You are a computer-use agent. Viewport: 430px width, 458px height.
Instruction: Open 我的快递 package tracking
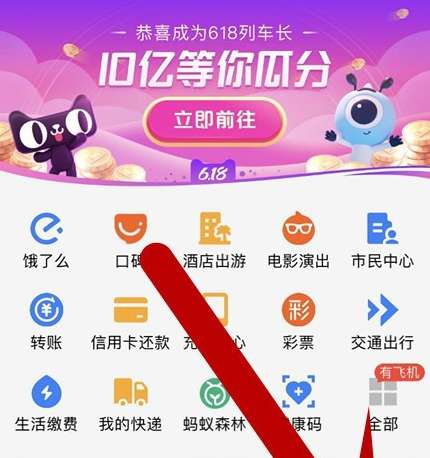pyautogui.click(x=130, y=403)
